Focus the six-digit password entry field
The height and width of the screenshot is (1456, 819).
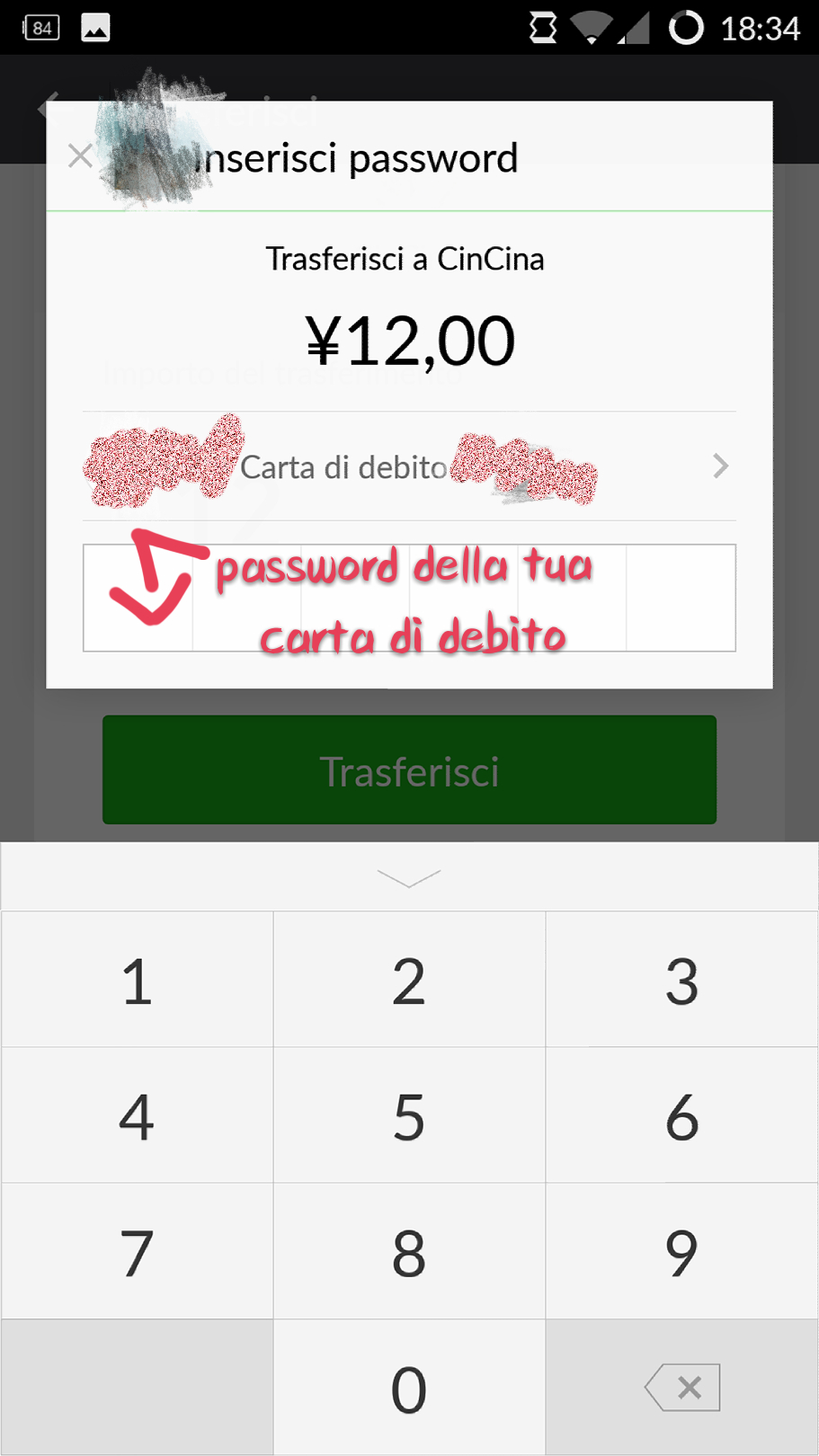(x=409, y=598)
